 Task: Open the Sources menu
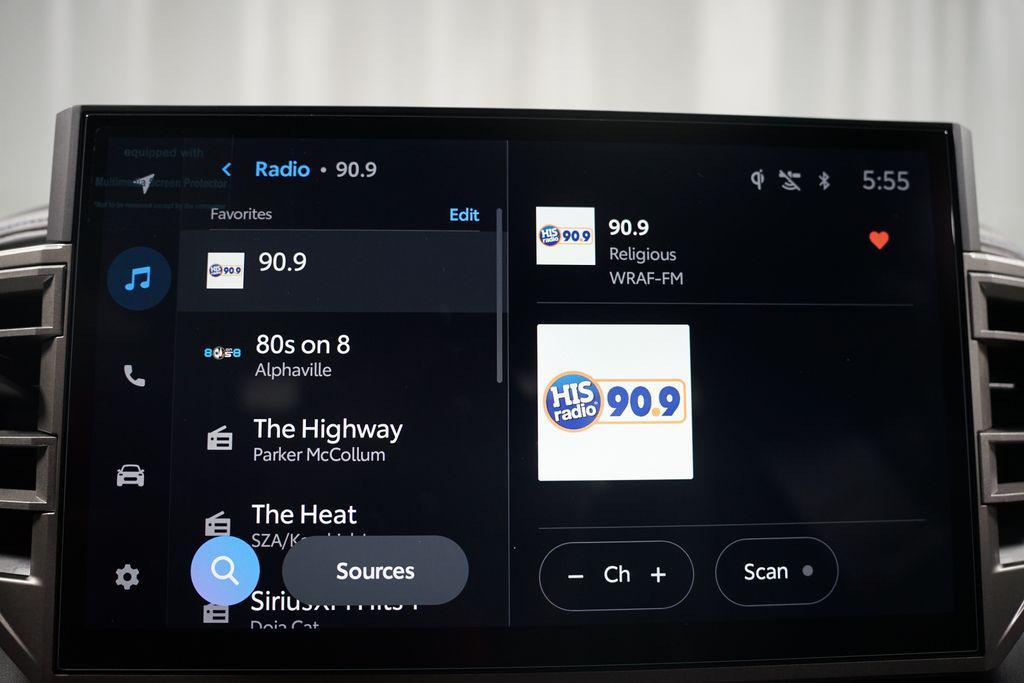tap(375, 571)
